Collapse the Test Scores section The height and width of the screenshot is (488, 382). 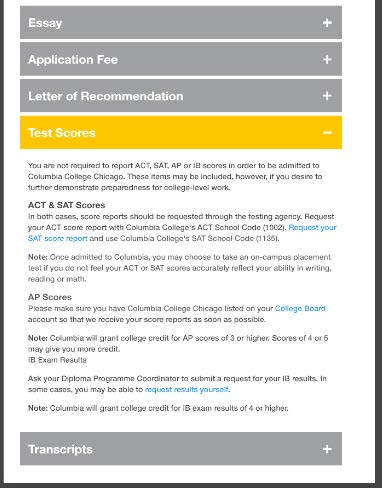pos(181,132)
